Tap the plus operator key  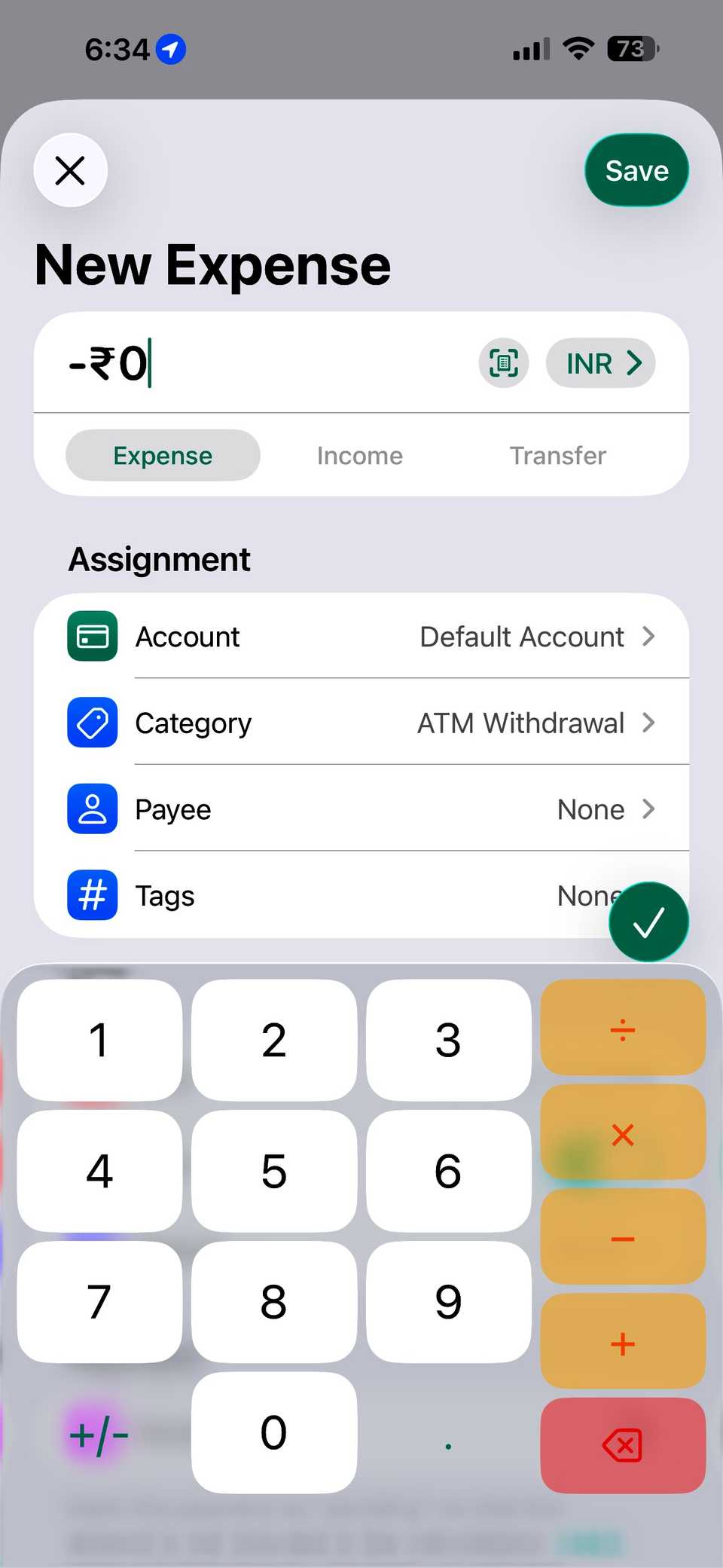point(623,1343)
